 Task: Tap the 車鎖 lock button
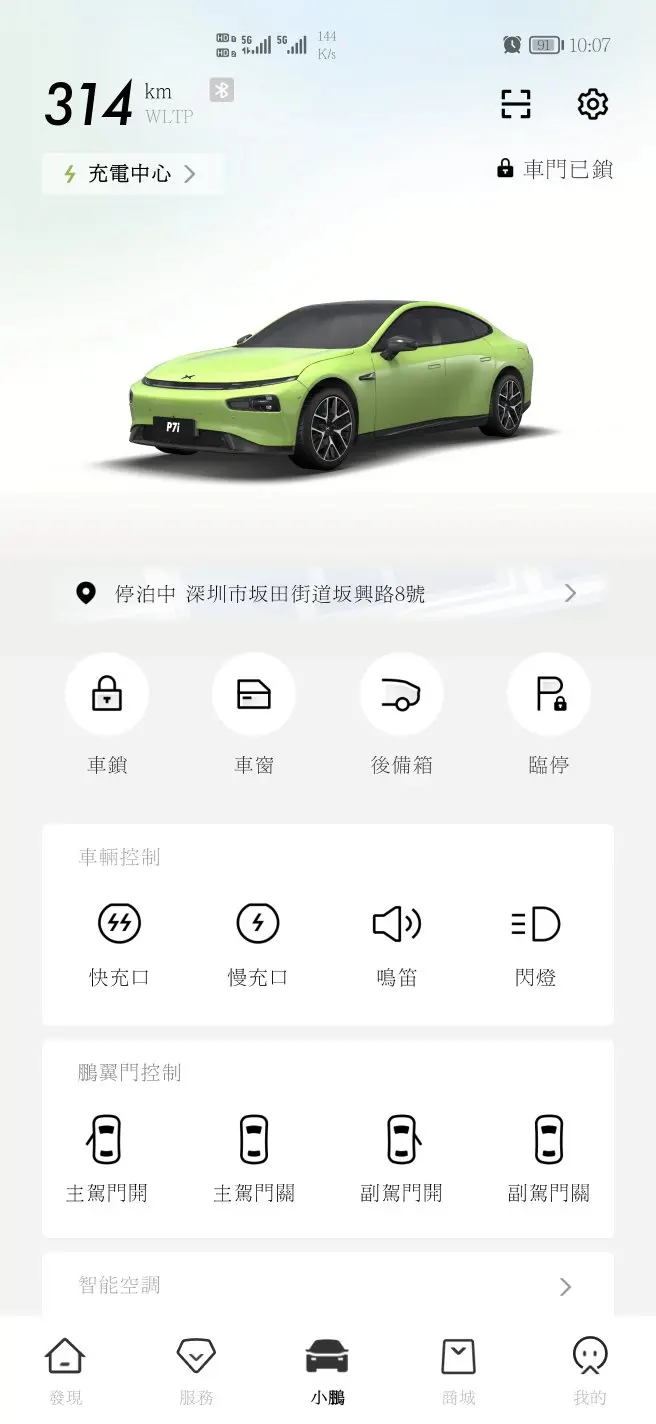107,694
